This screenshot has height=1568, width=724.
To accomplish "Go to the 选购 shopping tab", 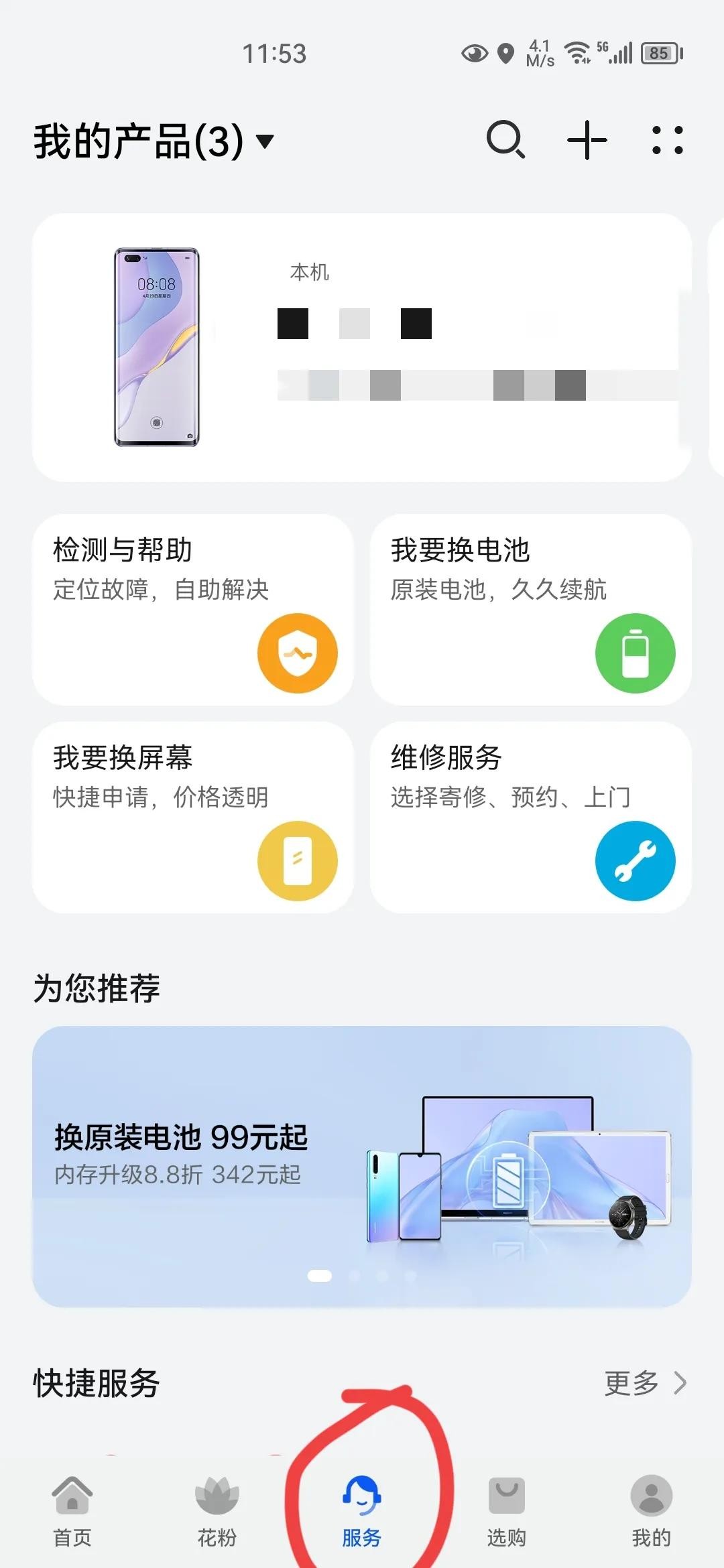I will pyautogui.click(x=507, y=1508).
